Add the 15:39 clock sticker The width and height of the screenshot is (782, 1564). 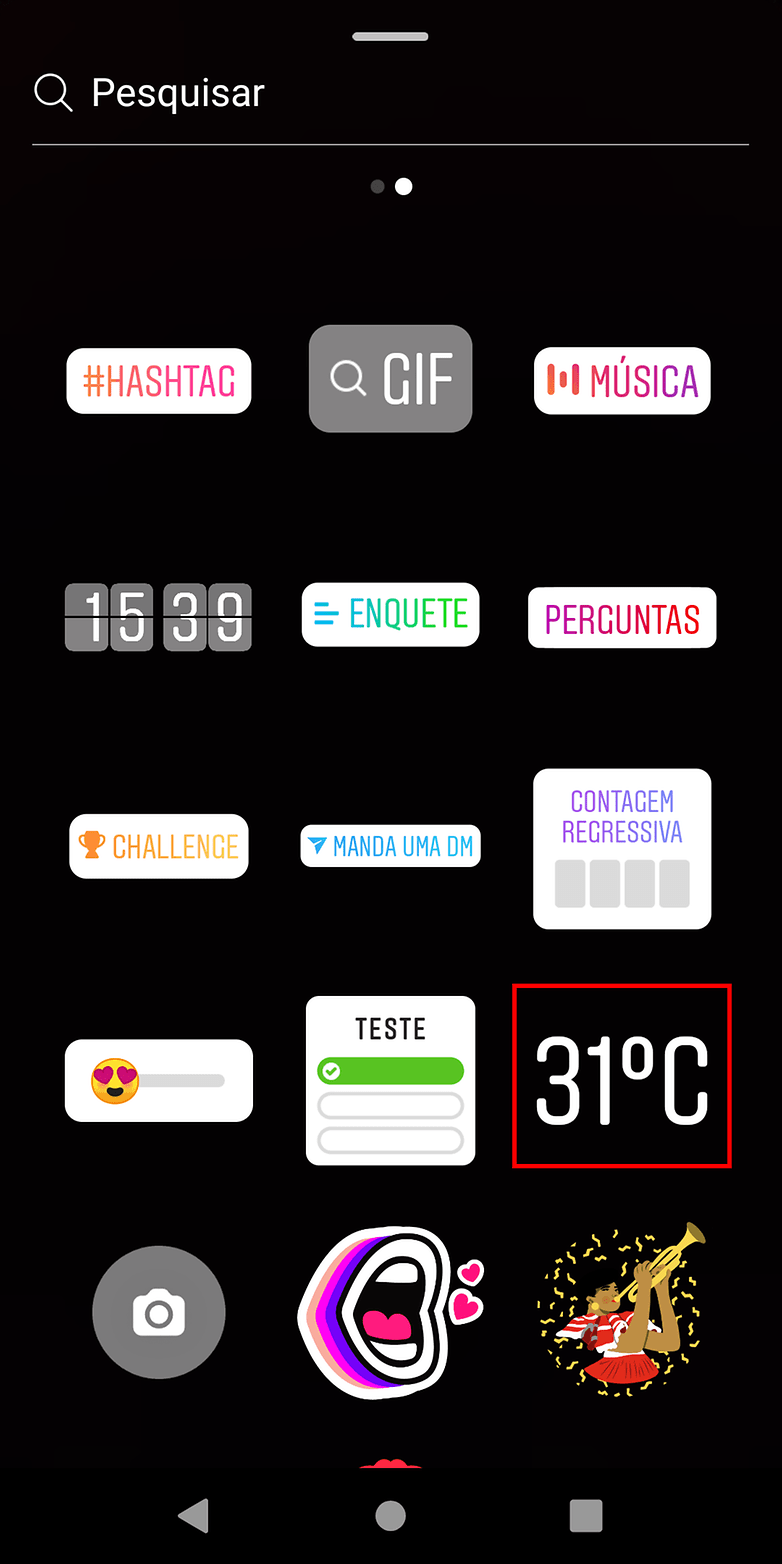(158, 618)
